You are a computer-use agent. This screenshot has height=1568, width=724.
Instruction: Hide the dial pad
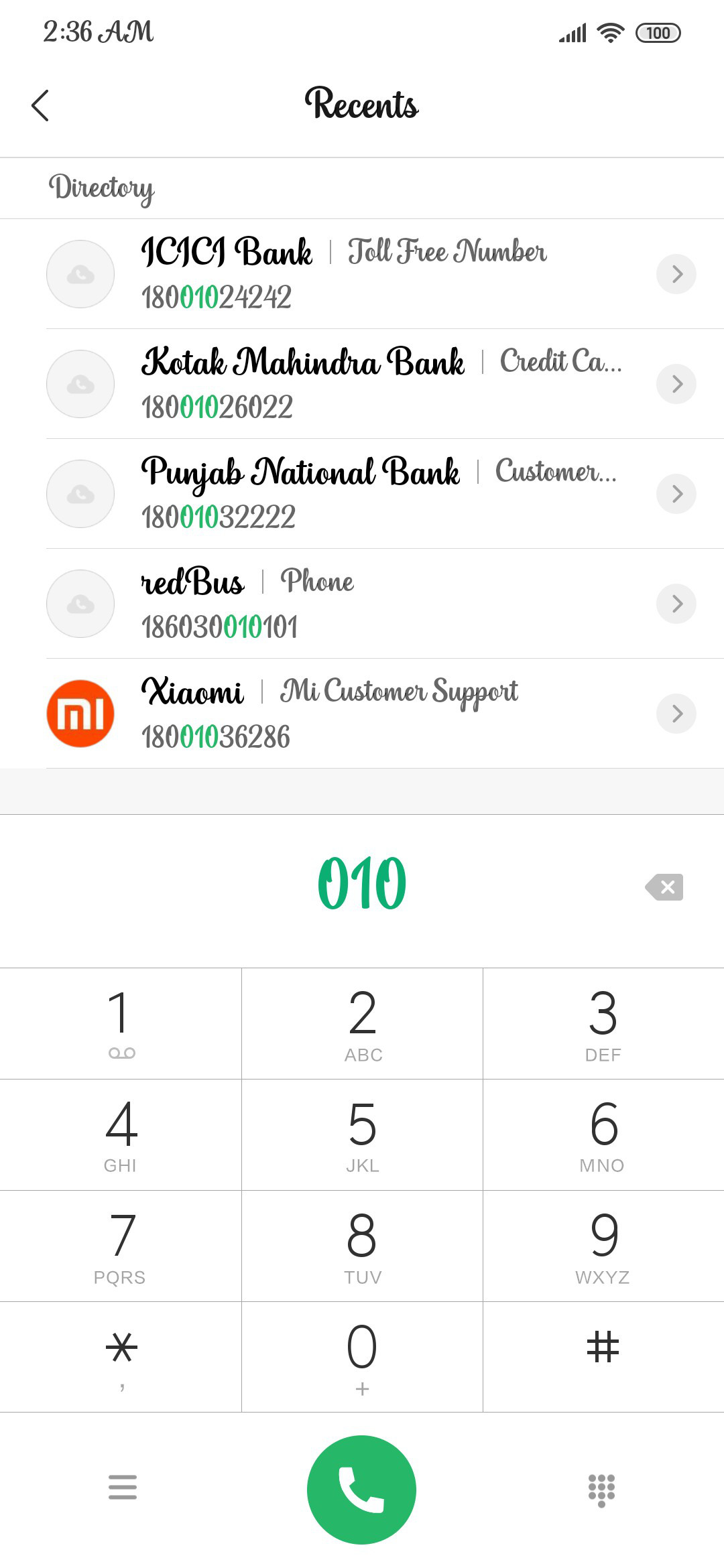(x=601, y=1490)
